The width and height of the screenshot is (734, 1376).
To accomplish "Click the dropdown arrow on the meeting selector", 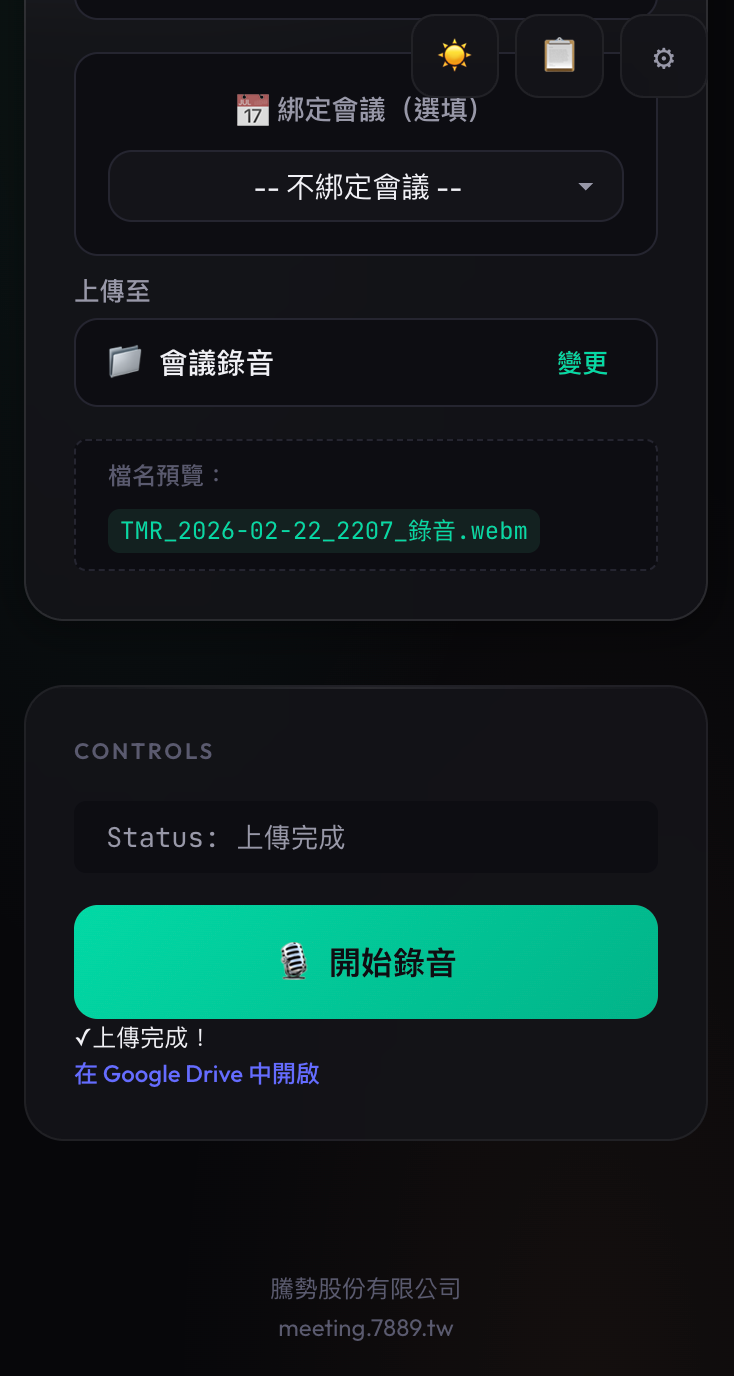I will click(585, 186).
